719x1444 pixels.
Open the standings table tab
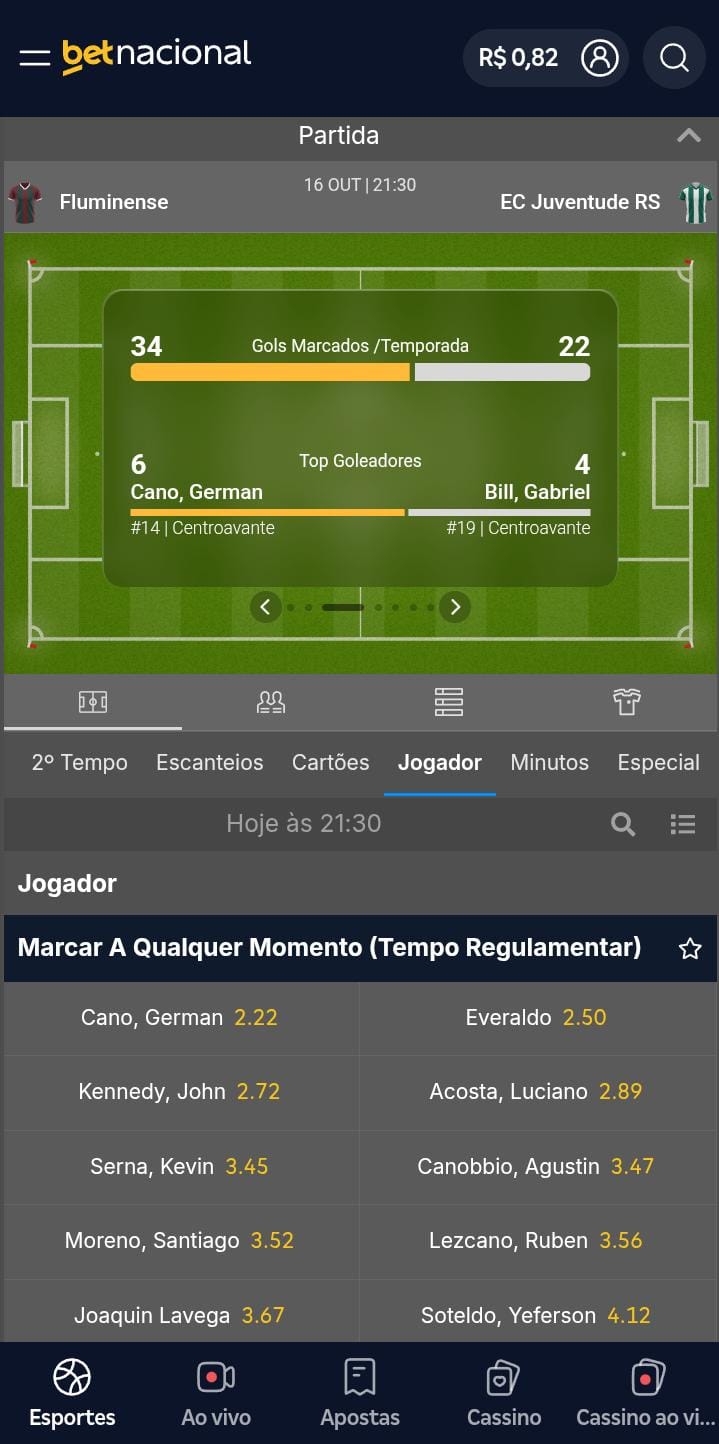tap(449, 702)
